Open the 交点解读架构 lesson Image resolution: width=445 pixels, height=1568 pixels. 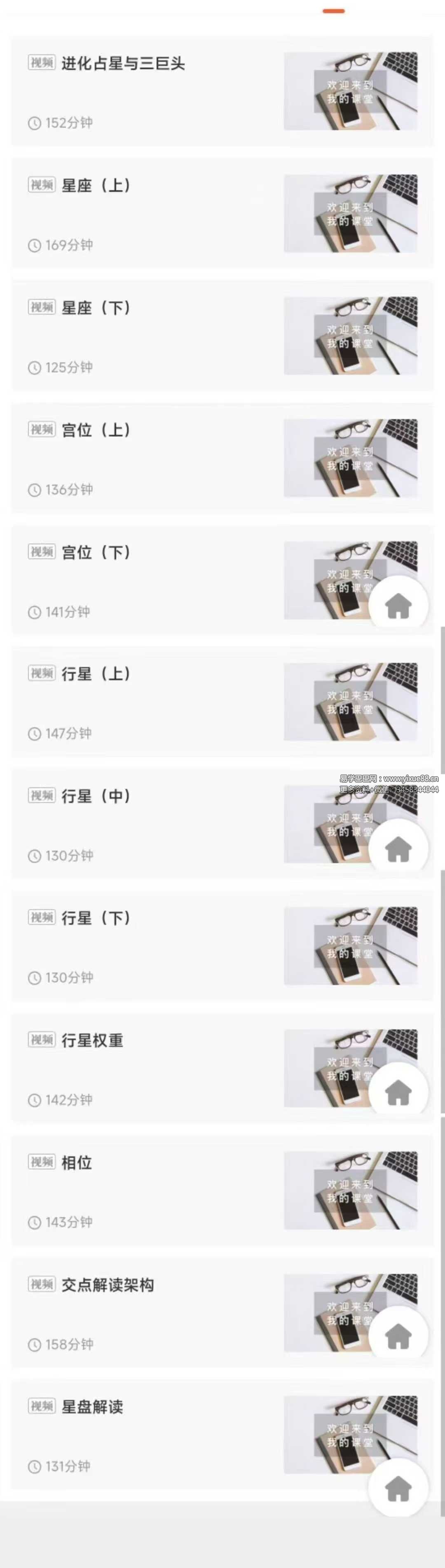click(x=108, y=1286)
